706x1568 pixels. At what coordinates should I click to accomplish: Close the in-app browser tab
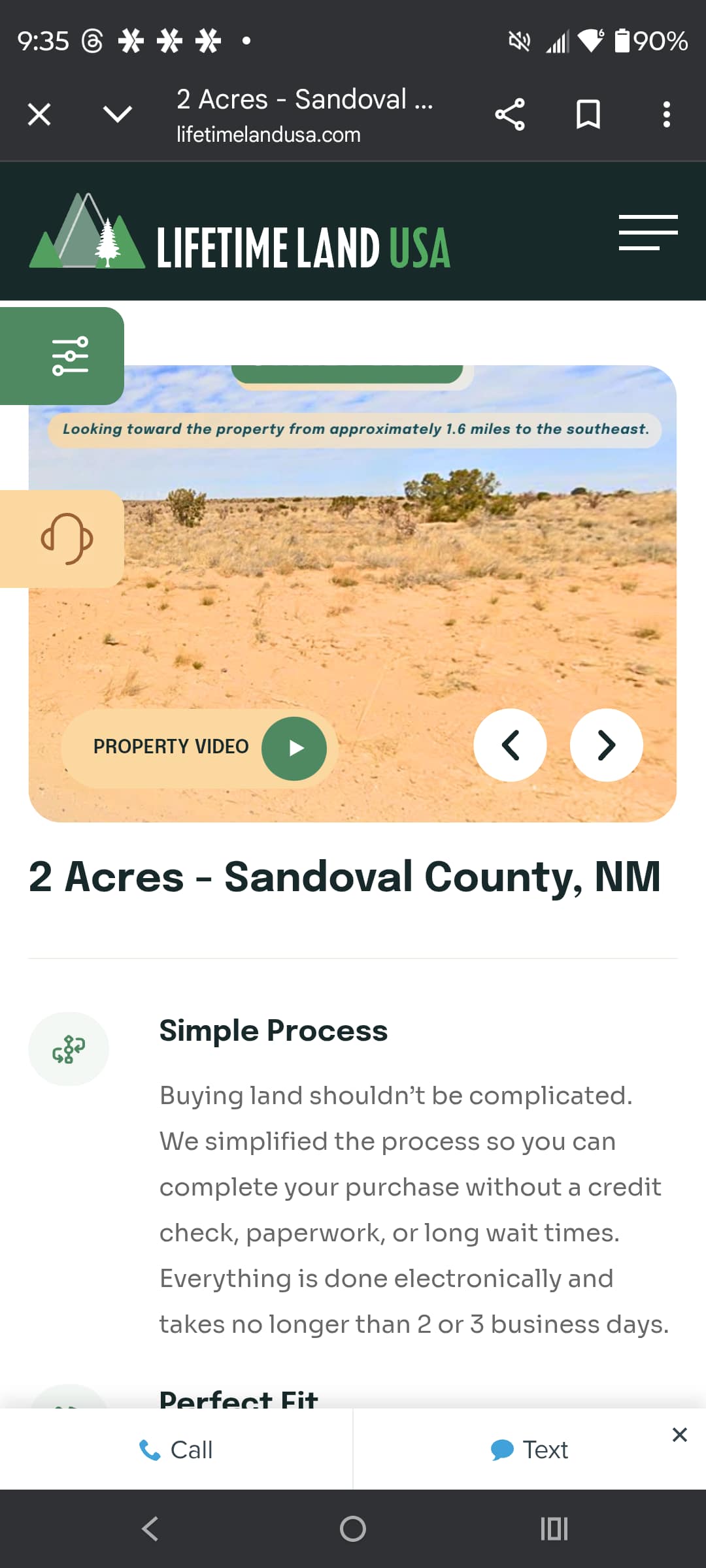point(39,115)
